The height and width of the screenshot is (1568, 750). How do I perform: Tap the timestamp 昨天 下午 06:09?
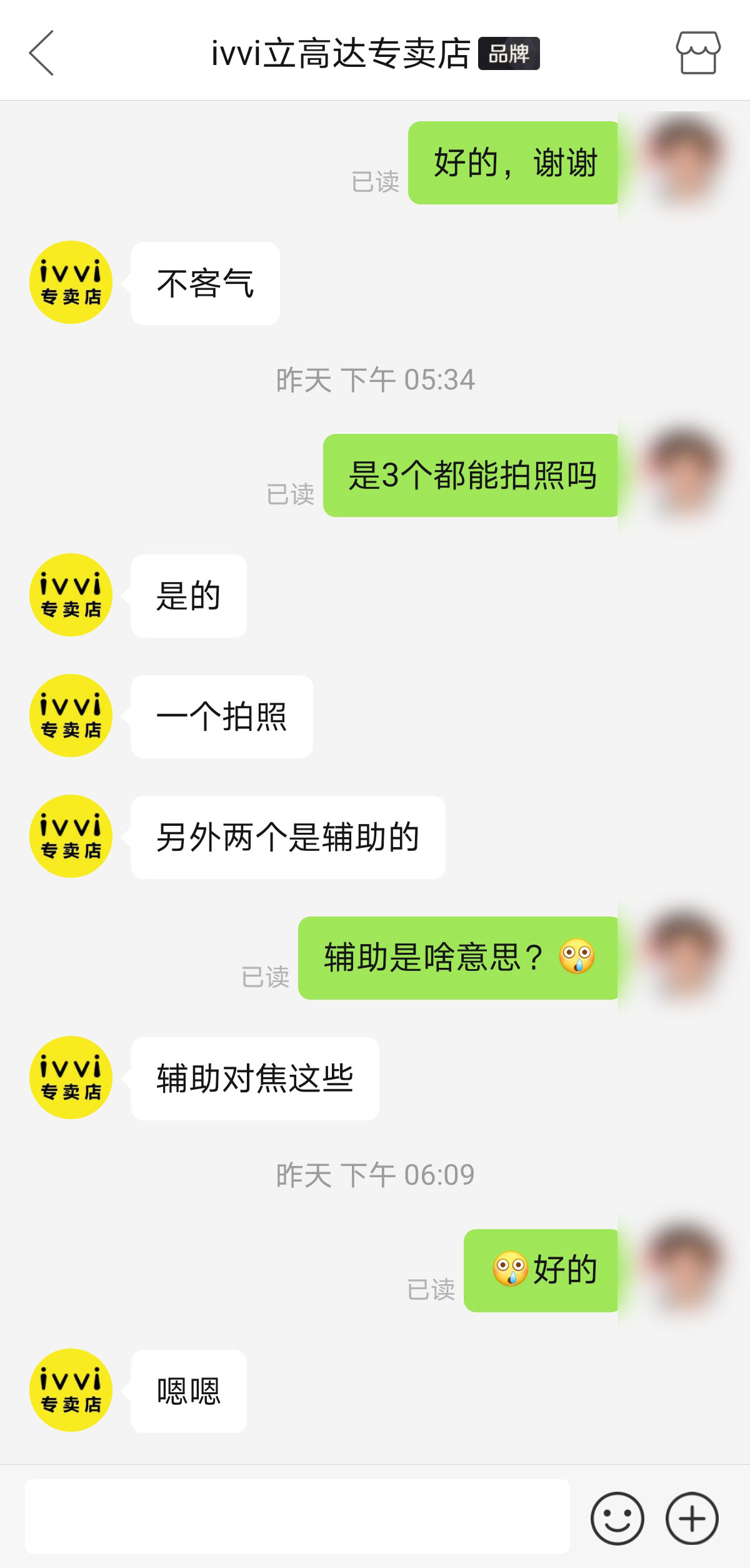(x=375, y=1174)
